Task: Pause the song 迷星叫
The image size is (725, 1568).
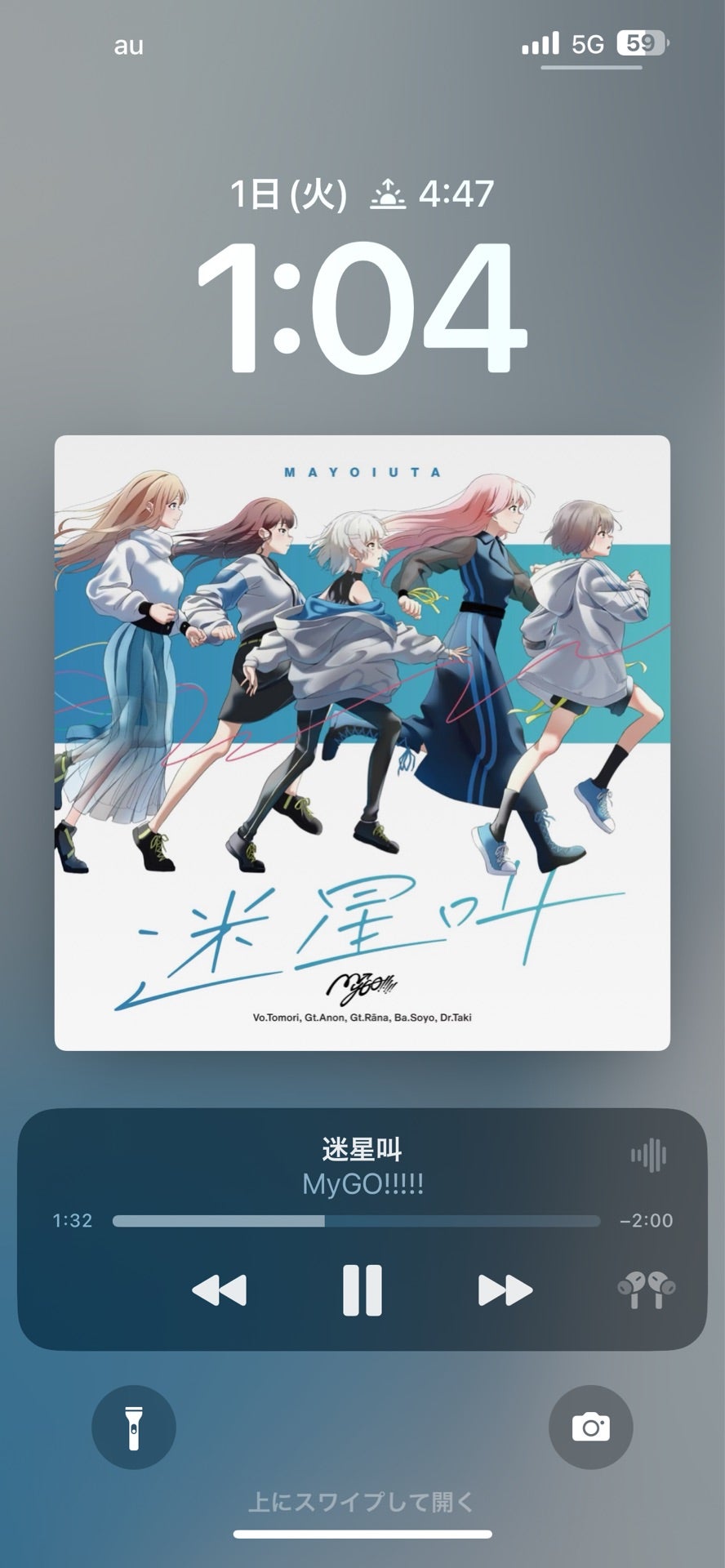Action: [x=362, y=1290]
